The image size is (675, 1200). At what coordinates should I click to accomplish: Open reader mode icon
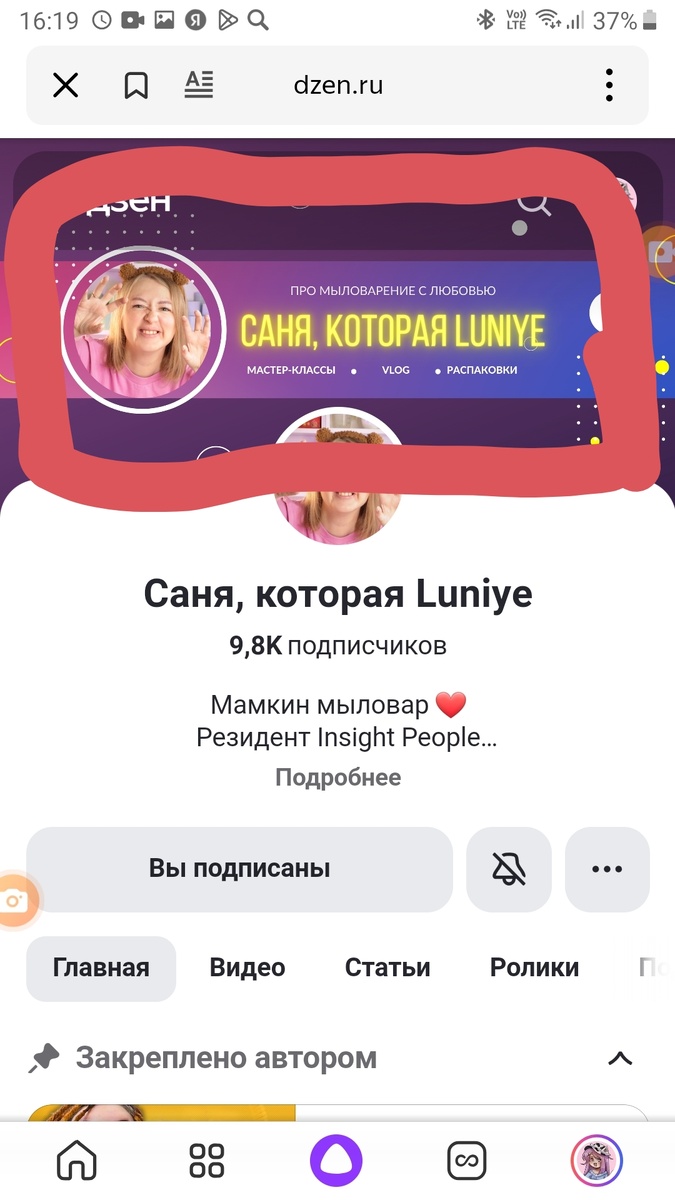click(x=199, y=85)
